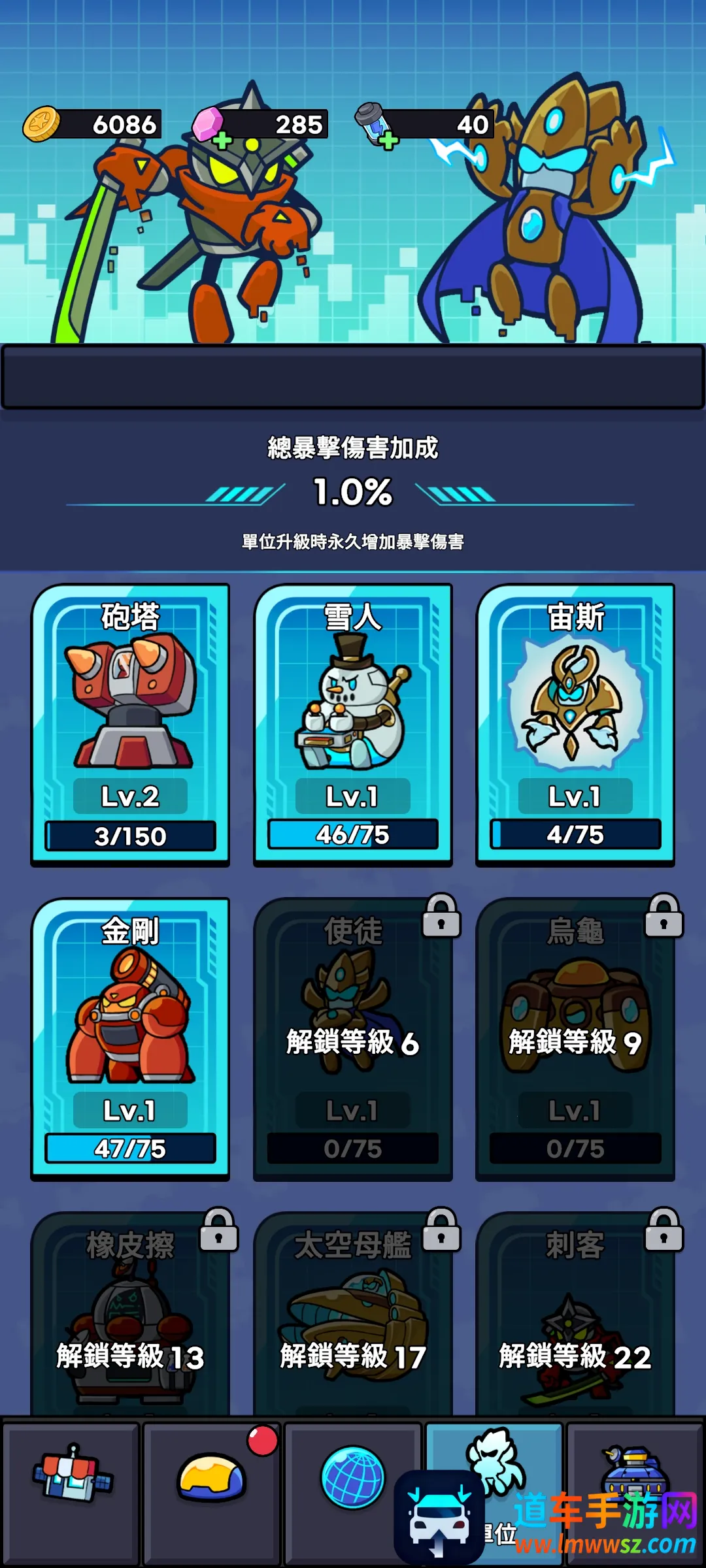Check the locked 太空母艦 unit card
The width and height of the screenshot is (706, 1568).
pos(353,1313)
